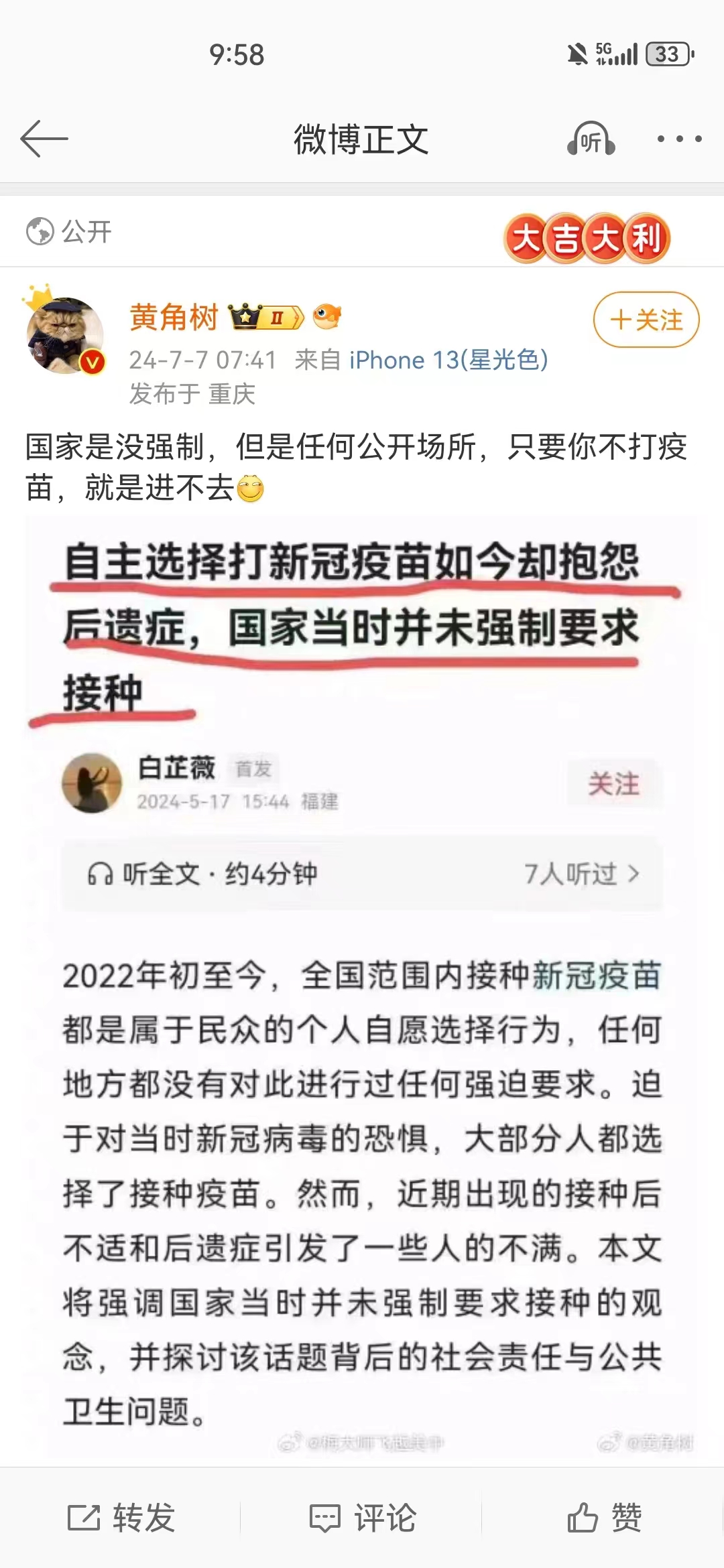Open the three-dot overflow menu
724x1568 pixels.
click(x=679, y=139)
